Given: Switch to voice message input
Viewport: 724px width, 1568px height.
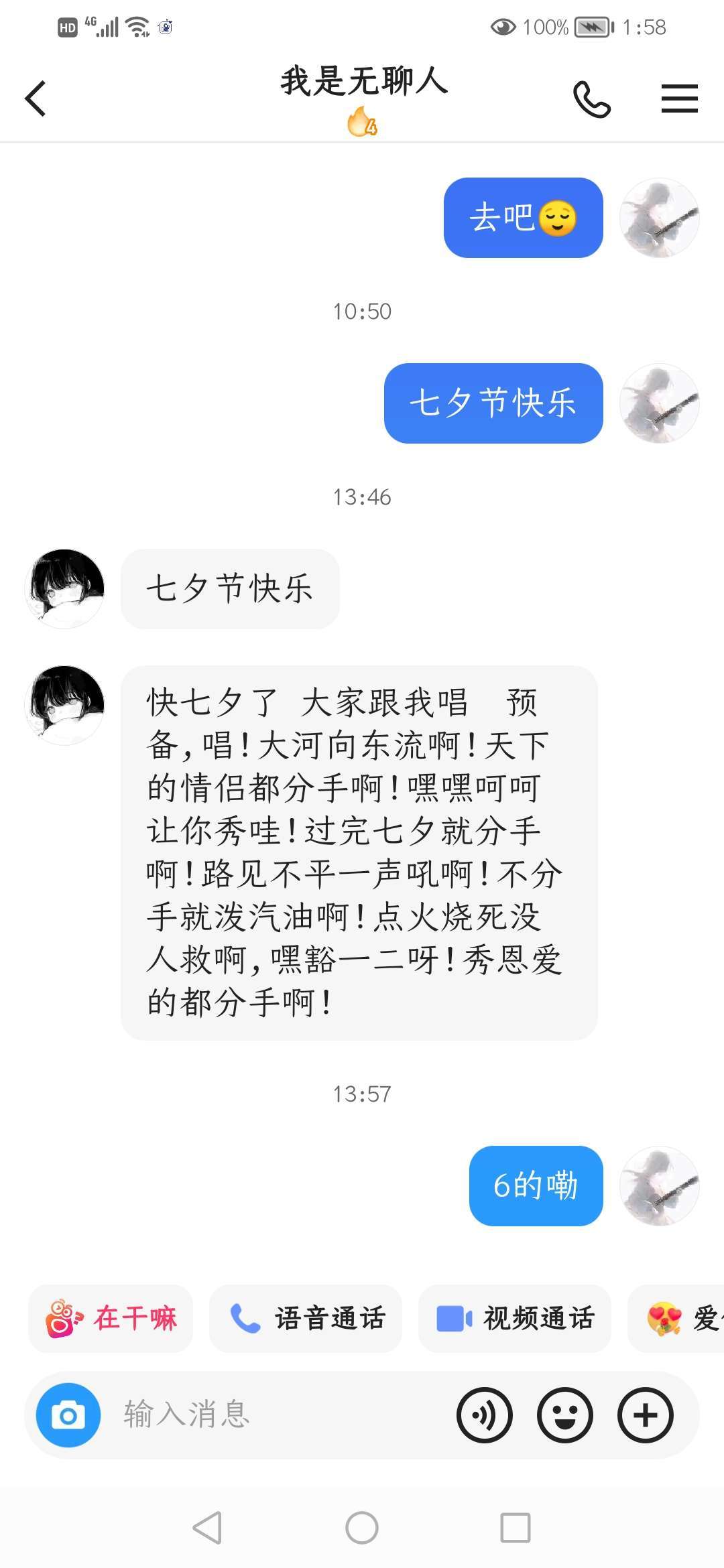Looking at the screenshot, I should pyautogui.click(x=485, y=1415).
